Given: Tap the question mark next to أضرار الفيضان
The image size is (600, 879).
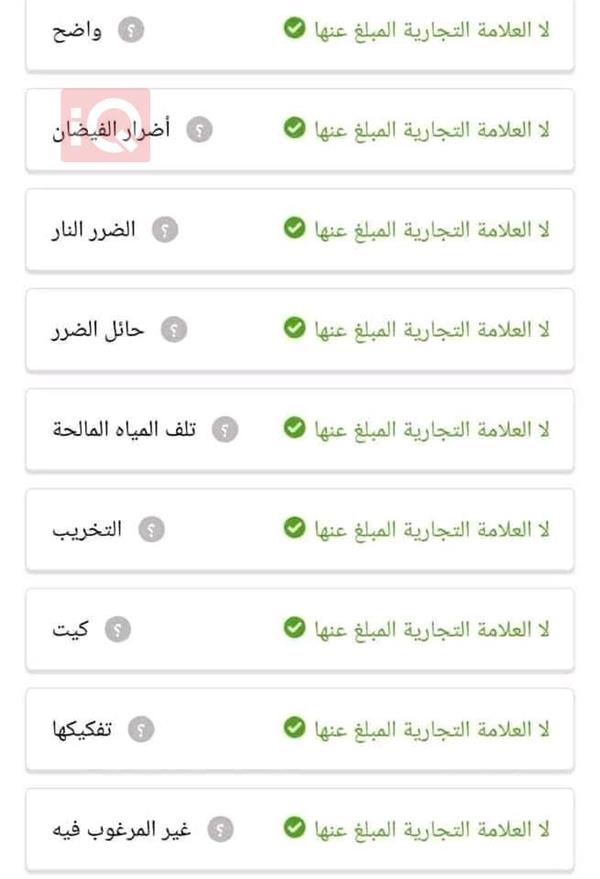Looking at the screenshot, I should coord(200,130).
